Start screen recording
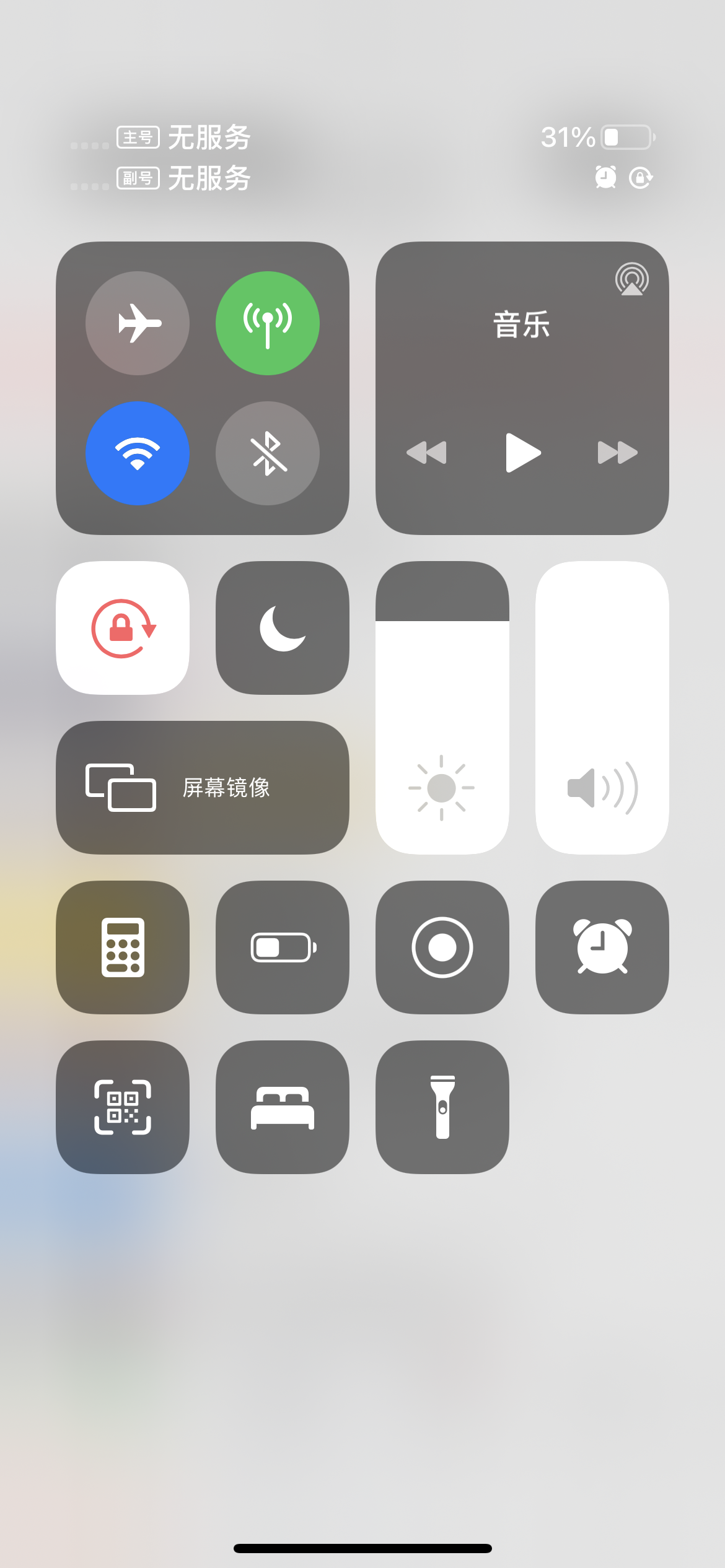 (x=442, y=947)
